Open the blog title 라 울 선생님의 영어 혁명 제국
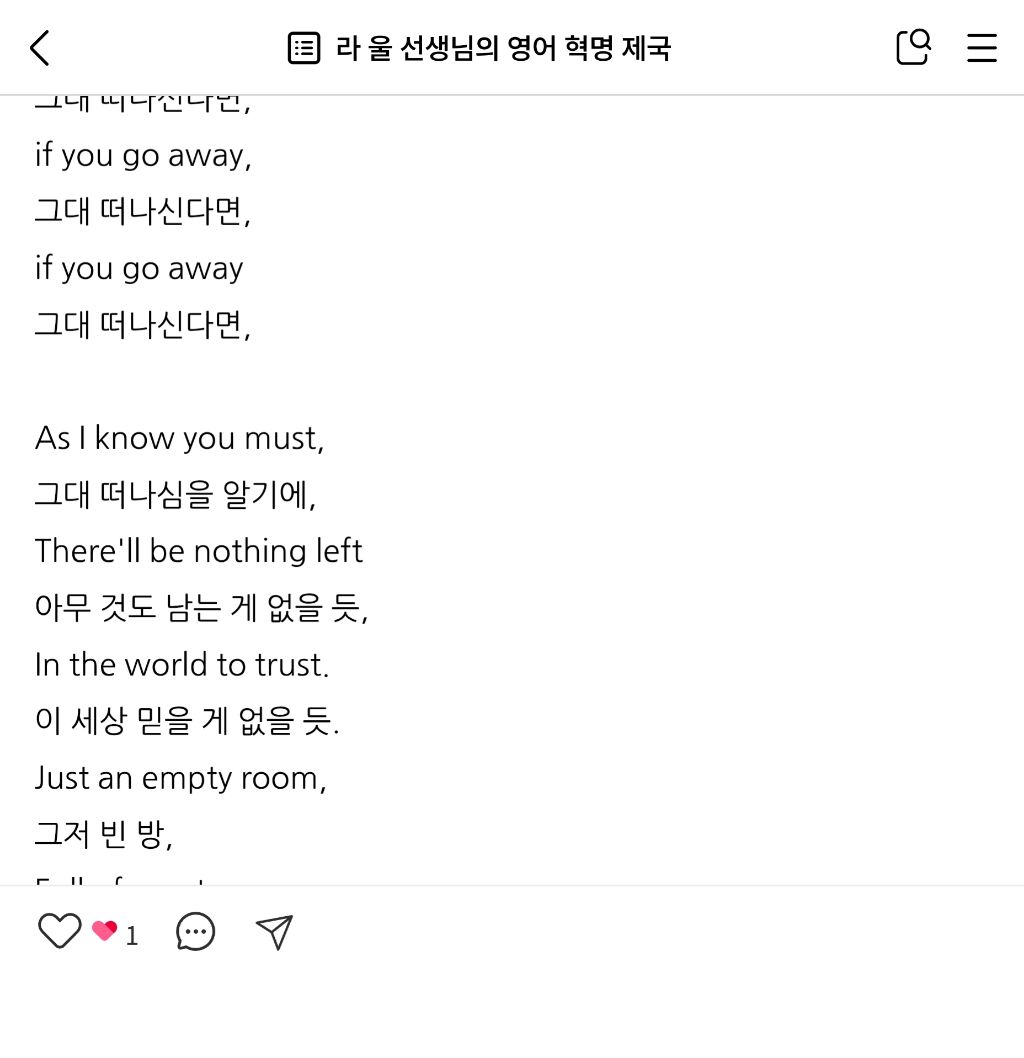The width and height of the screenshot is (1024, 1058). click(x=503, y=48)
